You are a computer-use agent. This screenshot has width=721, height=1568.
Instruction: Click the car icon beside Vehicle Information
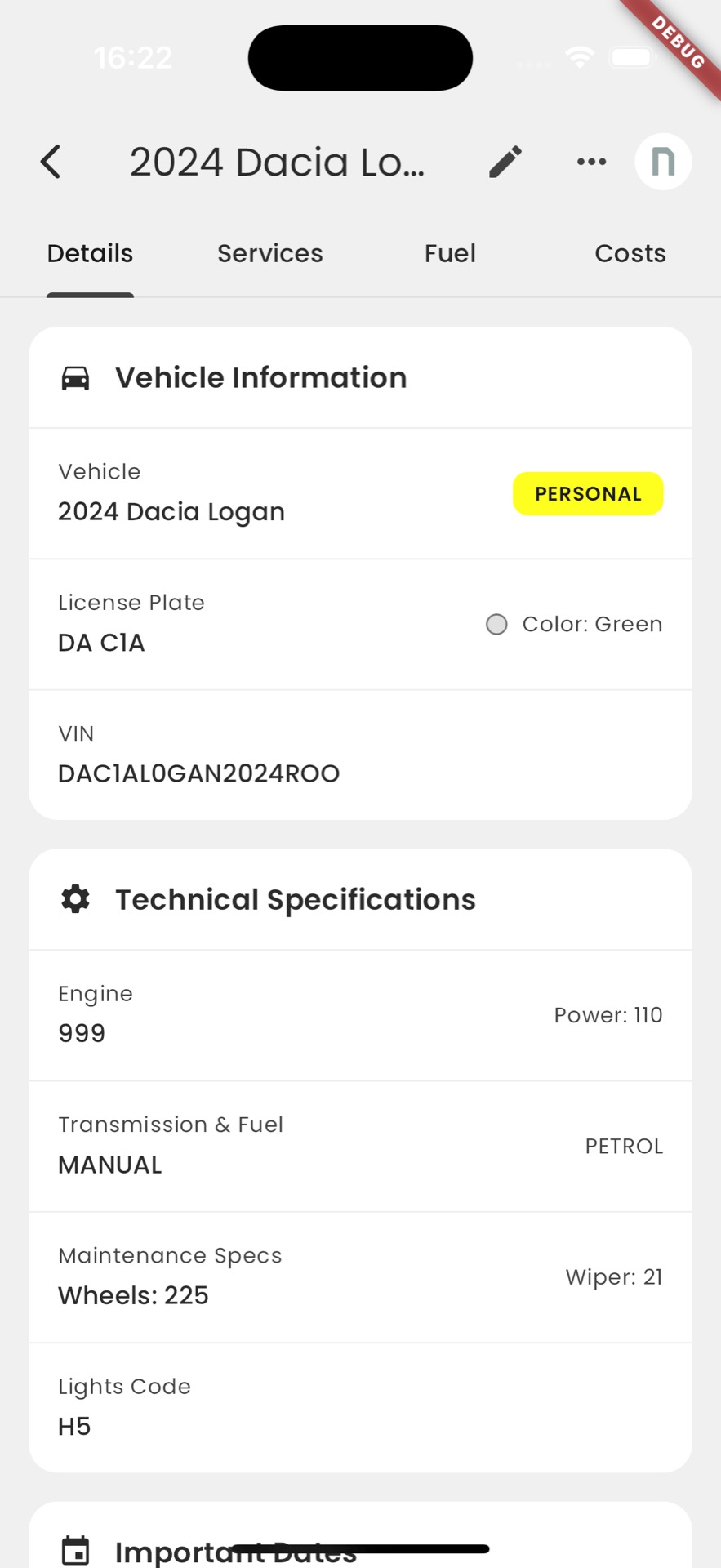75,376
